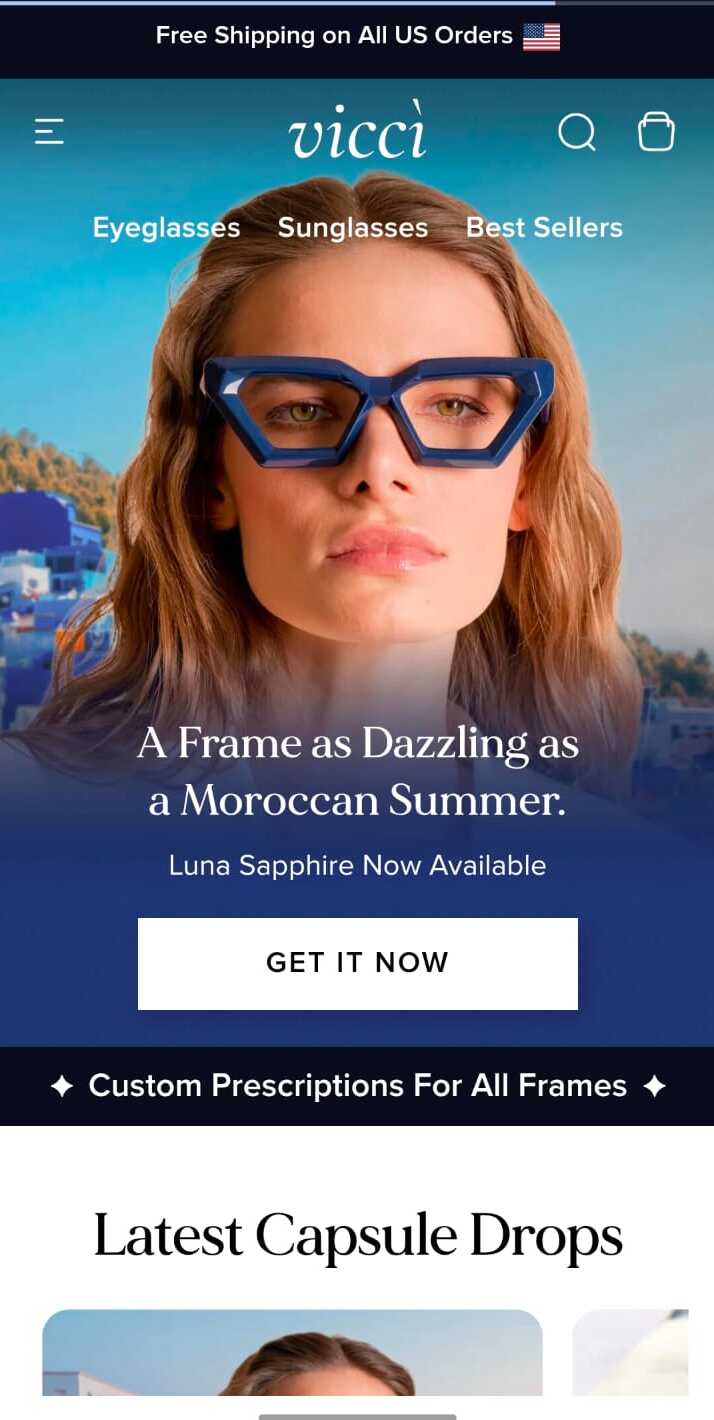View the shopping bag
Image resolution: width=714 pixels, height=1420 pixels.
coord(656,131)
